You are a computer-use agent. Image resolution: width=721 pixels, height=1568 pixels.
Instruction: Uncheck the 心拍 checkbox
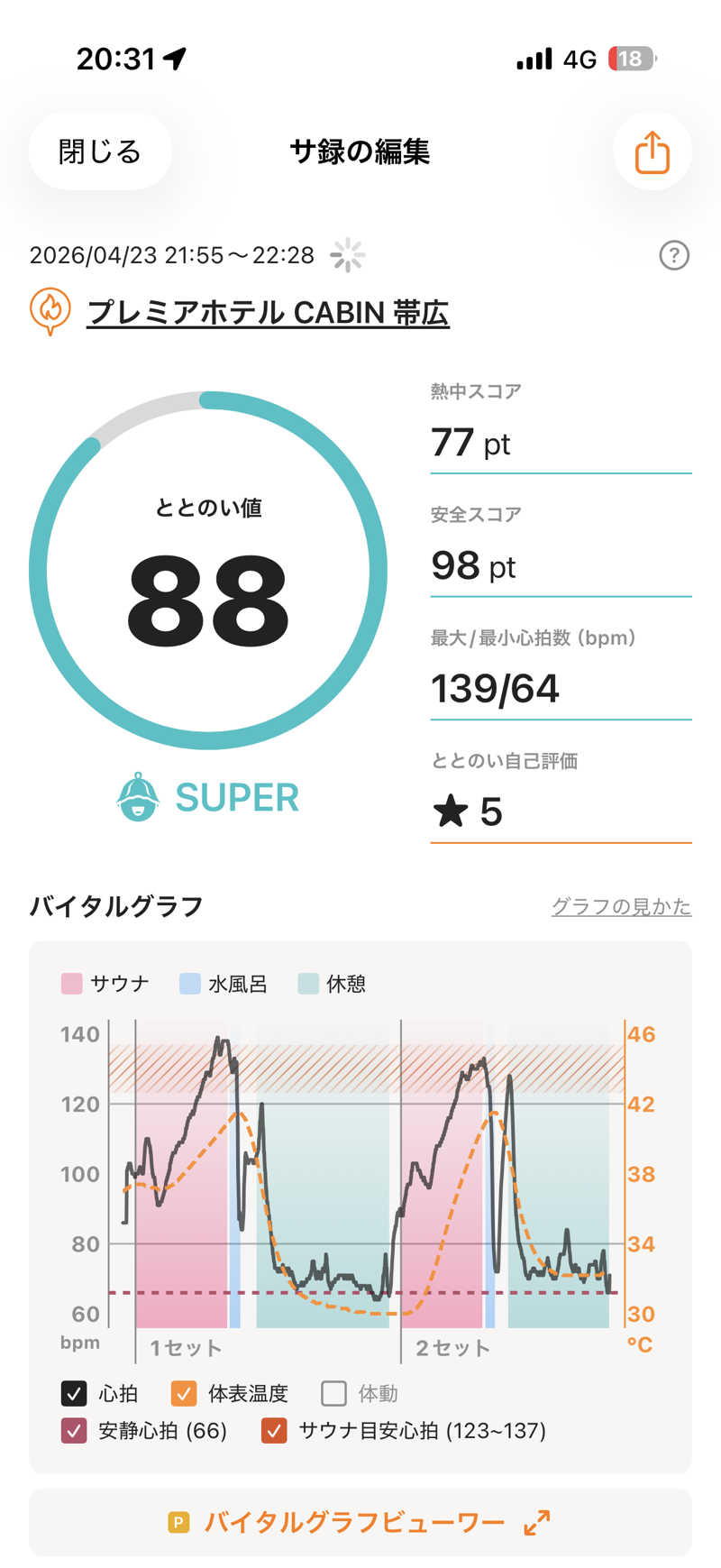tap(74, 1393)
